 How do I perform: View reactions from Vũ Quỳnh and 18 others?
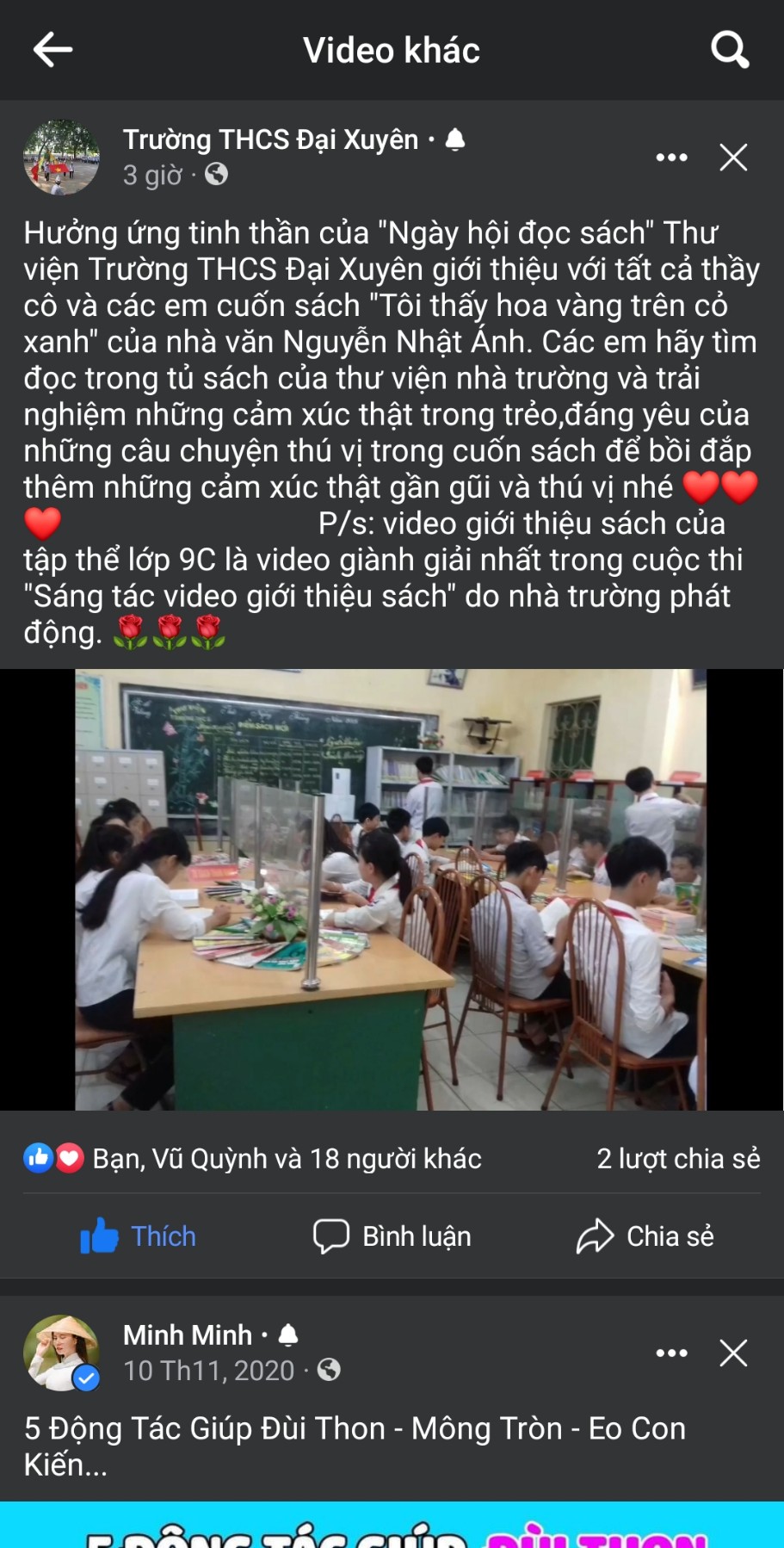click(252, 1159)
